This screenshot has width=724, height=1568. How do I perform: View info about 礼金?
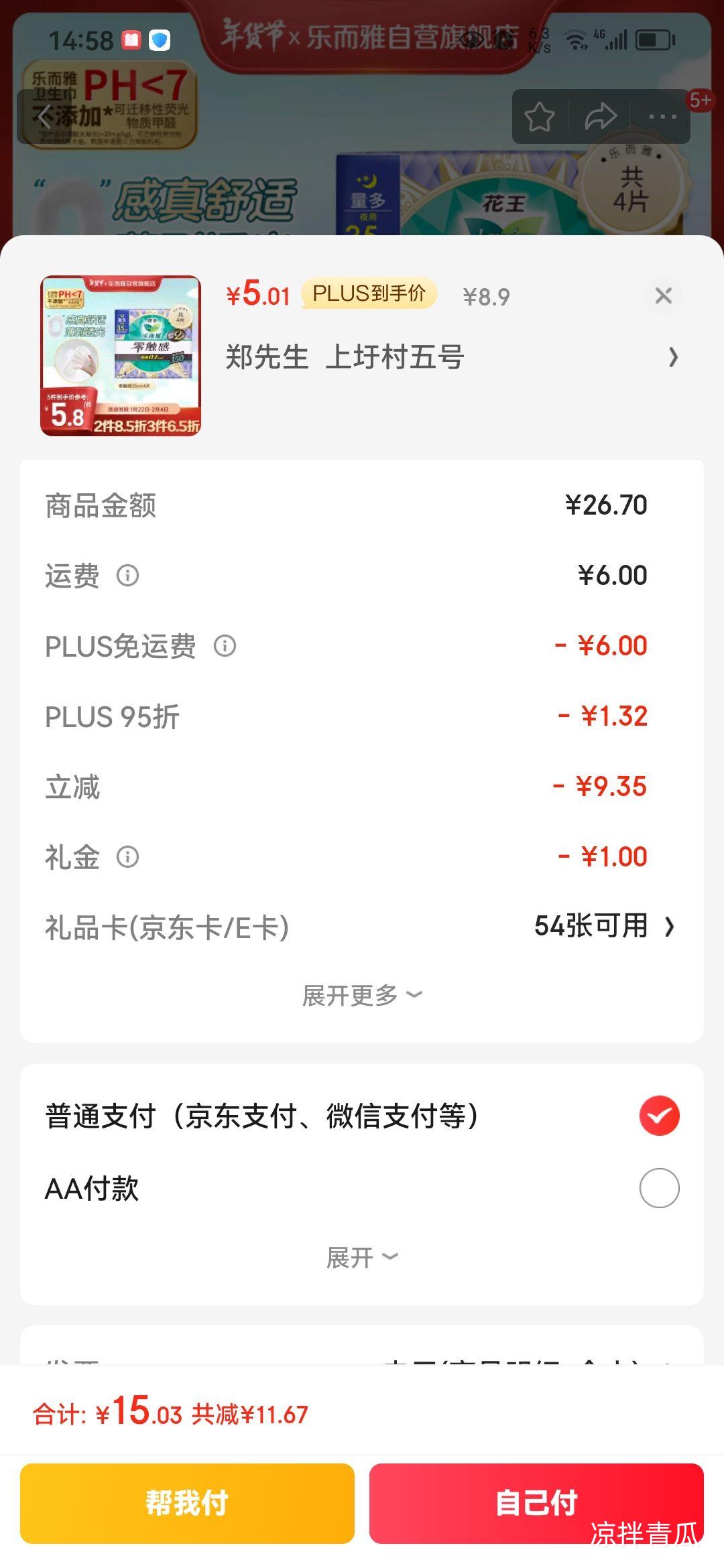pos(127,857)
